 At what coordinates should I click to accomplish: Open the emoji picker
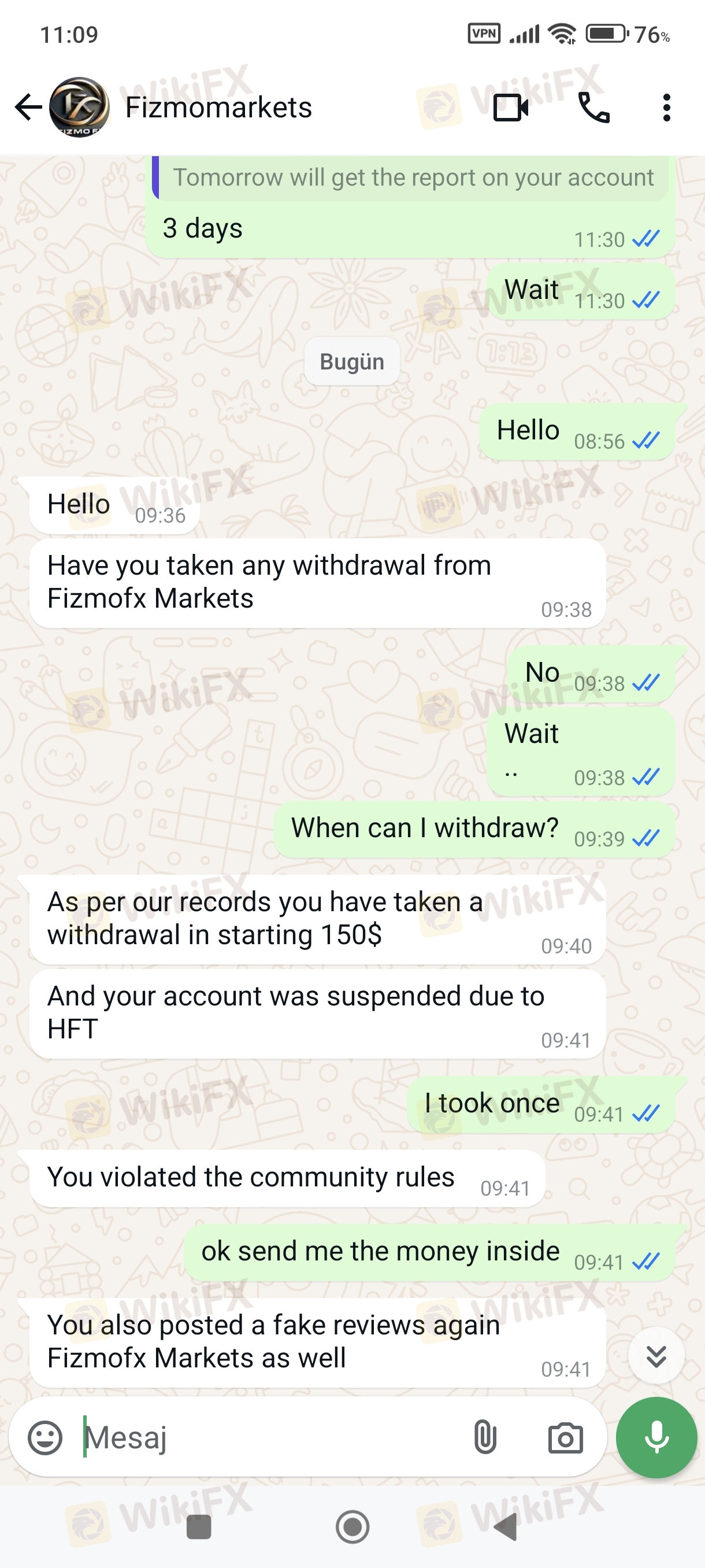pos(45,1438)
